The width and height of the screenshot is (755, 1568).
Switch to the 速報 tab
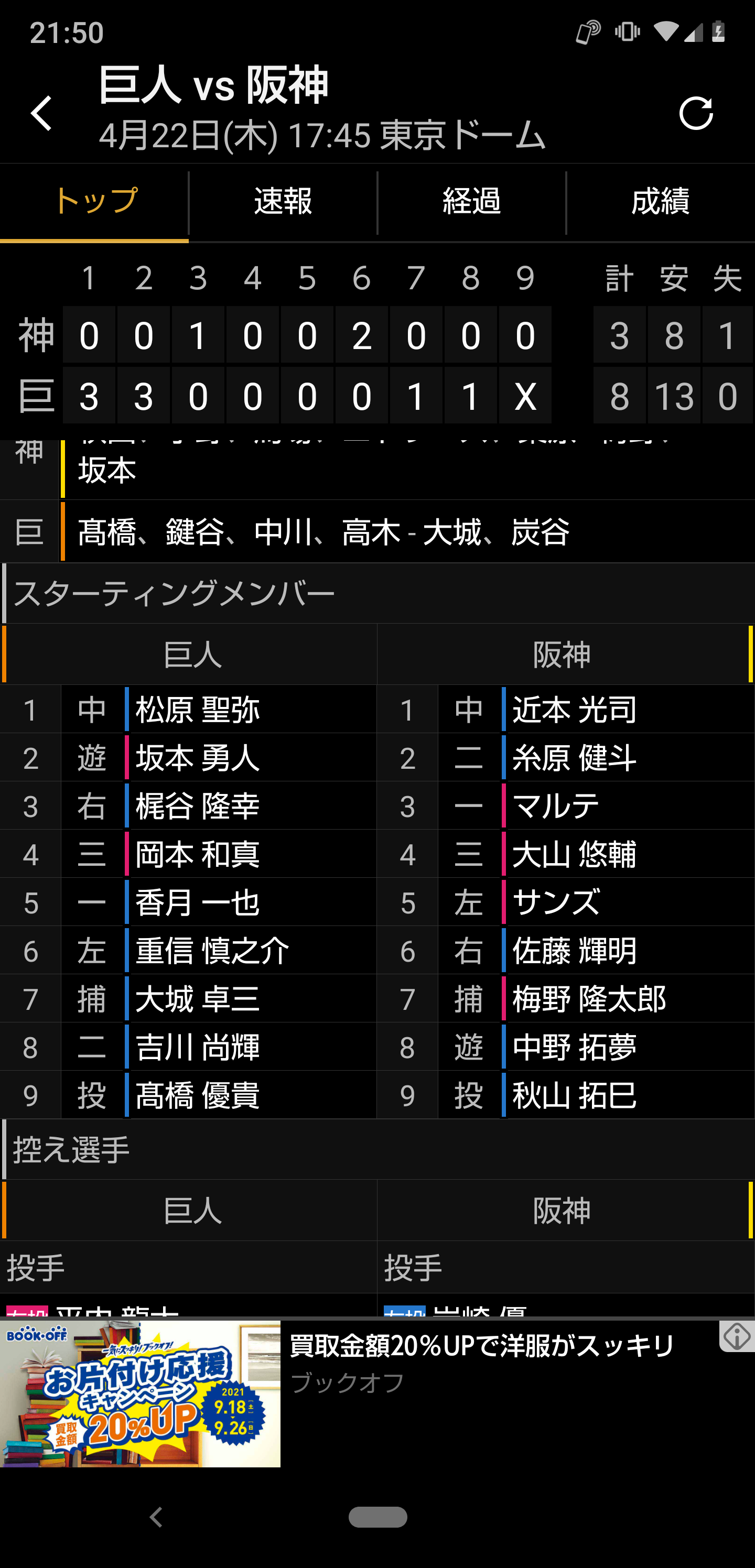[x=283, y=201]
